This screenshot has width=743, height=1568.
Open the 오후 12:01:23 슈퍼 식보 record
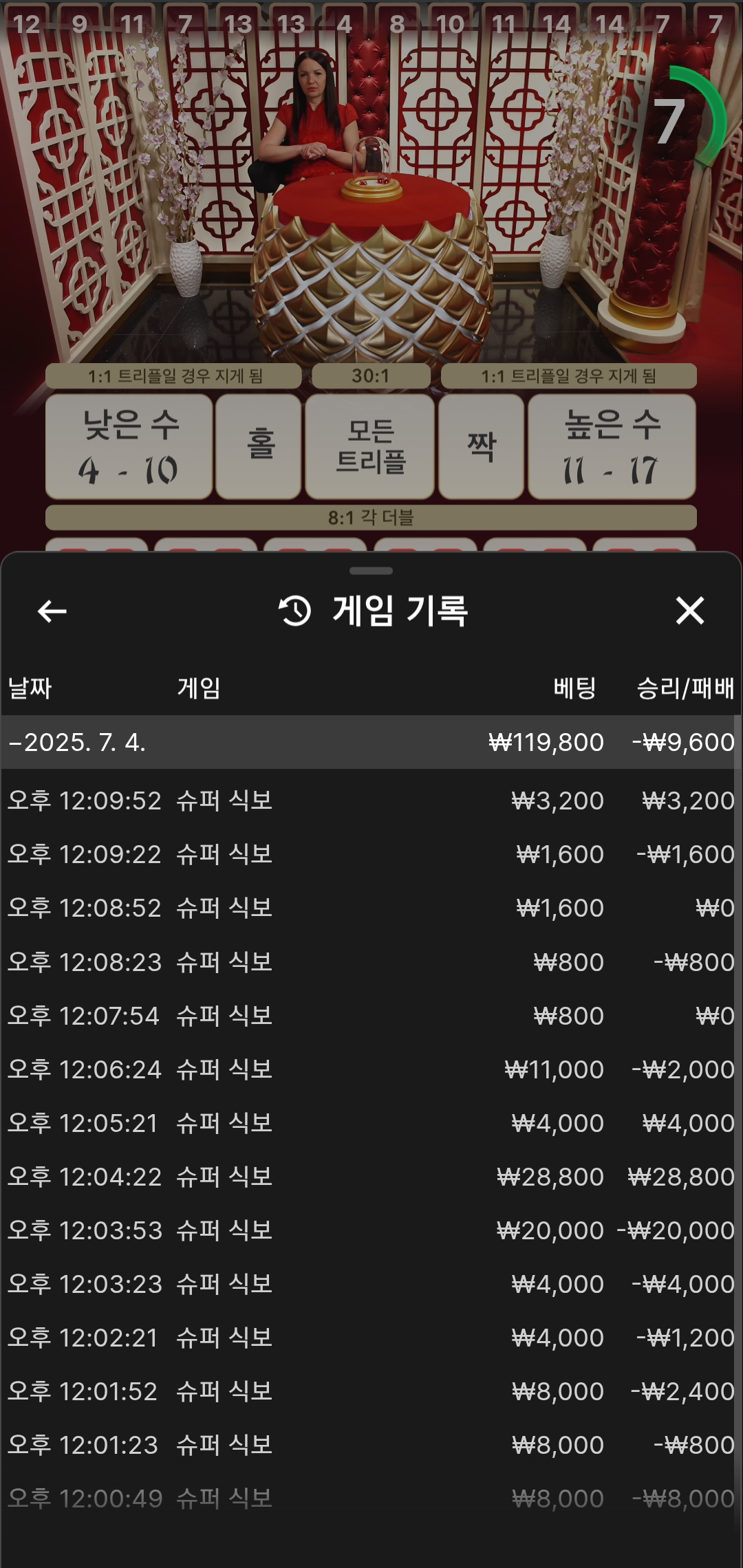tap(371, 1444)
